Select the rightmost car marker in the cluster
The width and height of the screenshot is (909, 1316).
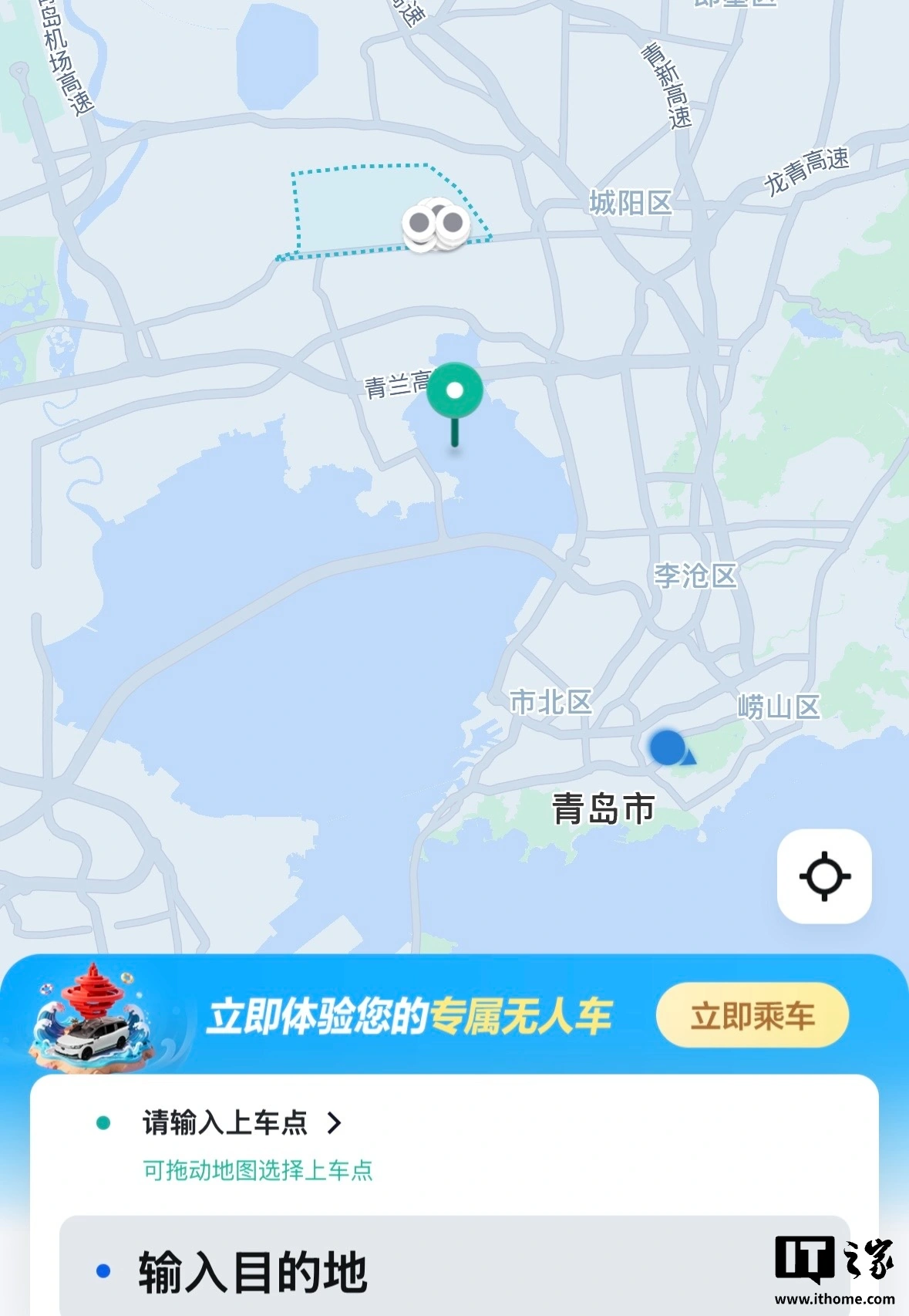click(x=452, y=222)
